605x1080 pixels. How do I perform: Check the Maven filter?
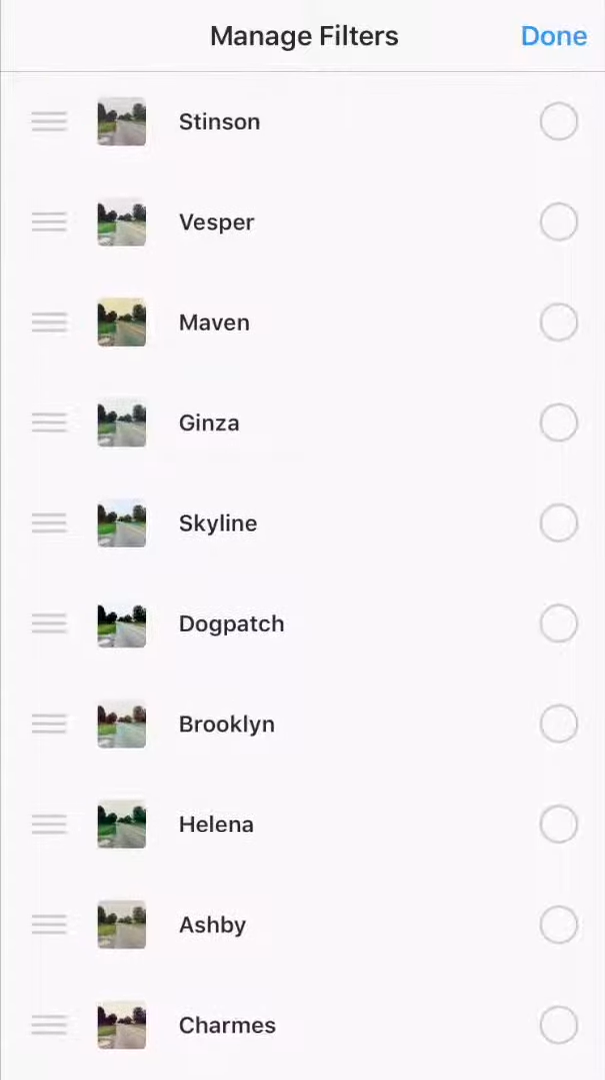[559, 322]
